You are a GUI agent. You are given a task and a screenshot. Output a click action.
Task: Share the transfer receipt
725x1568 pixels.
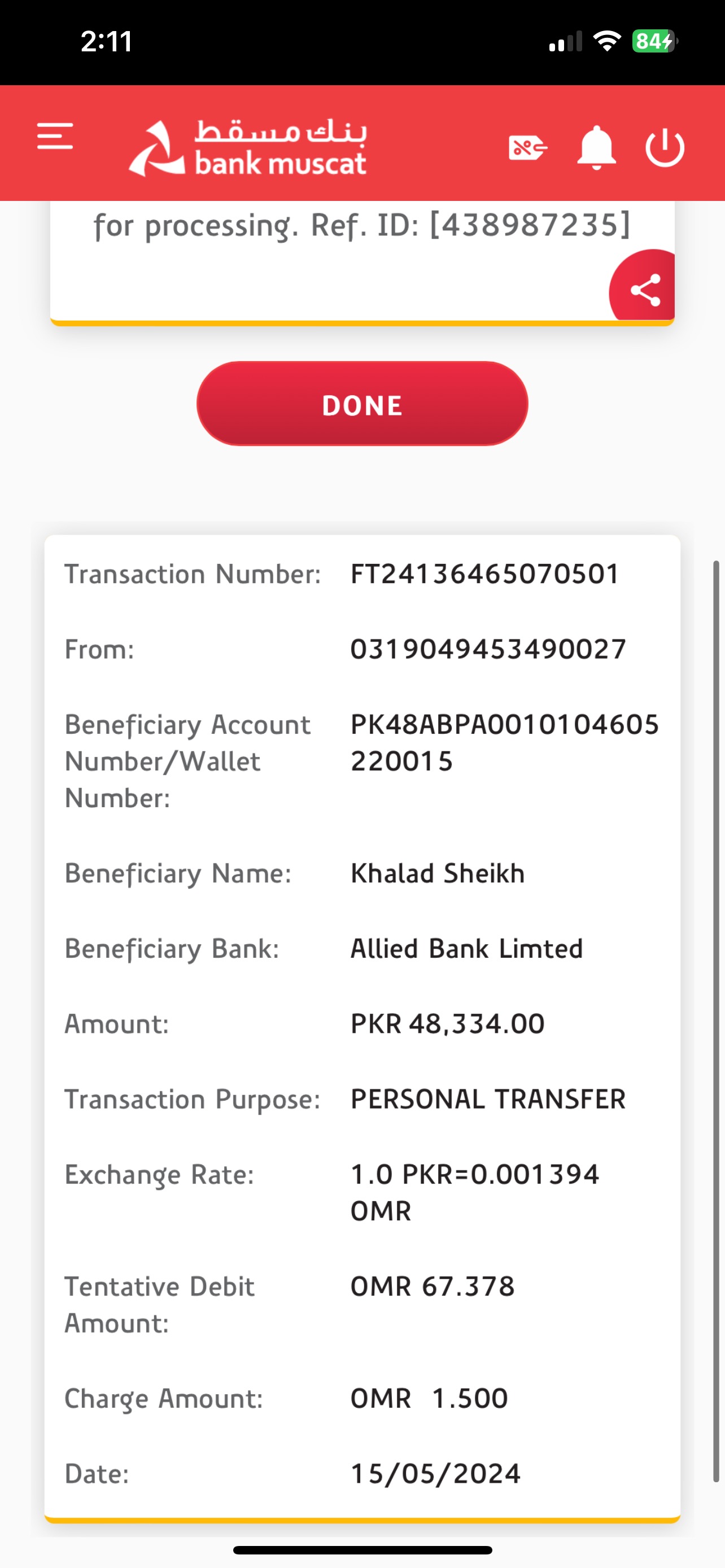tap(645, 290)
